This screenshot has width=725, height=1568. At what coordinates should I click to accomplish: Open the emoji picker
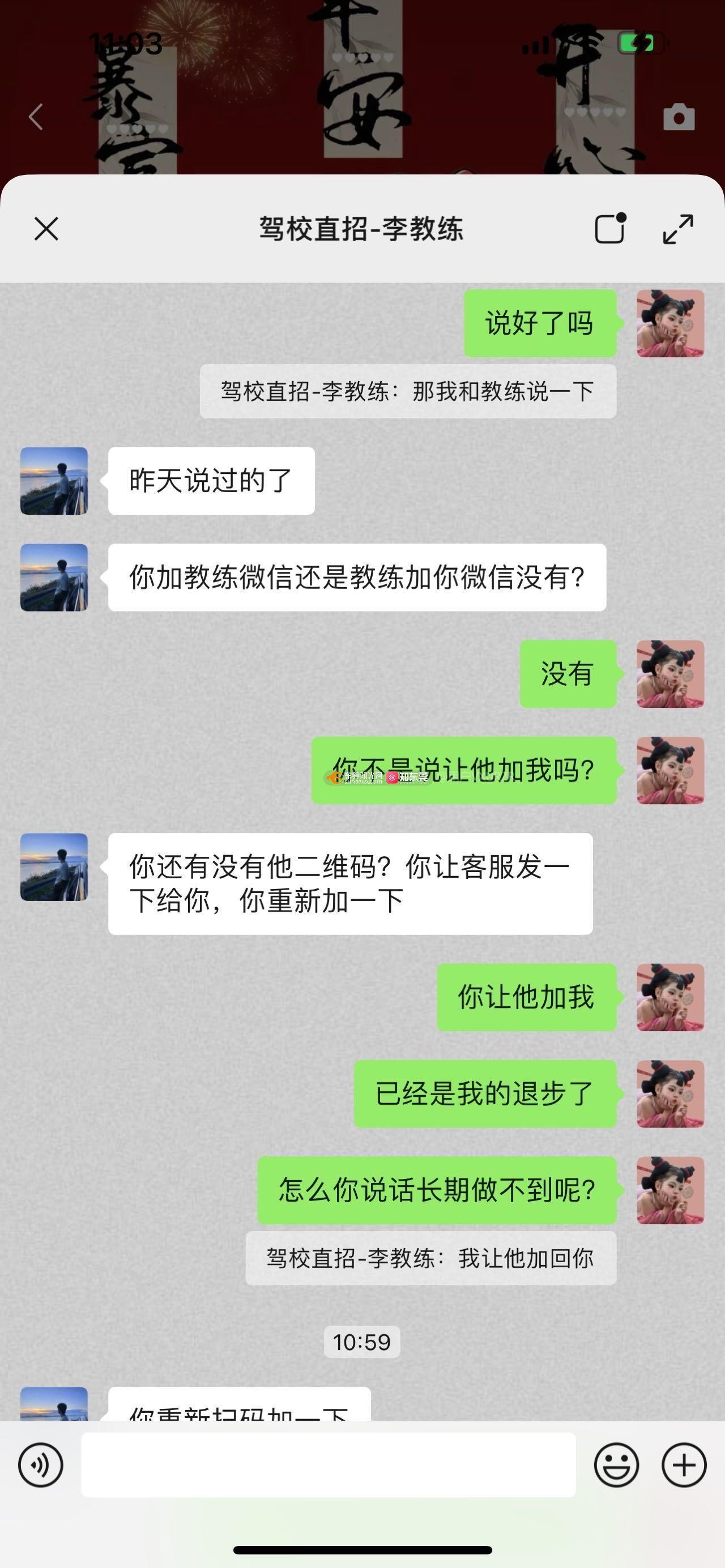[616, 1464]
